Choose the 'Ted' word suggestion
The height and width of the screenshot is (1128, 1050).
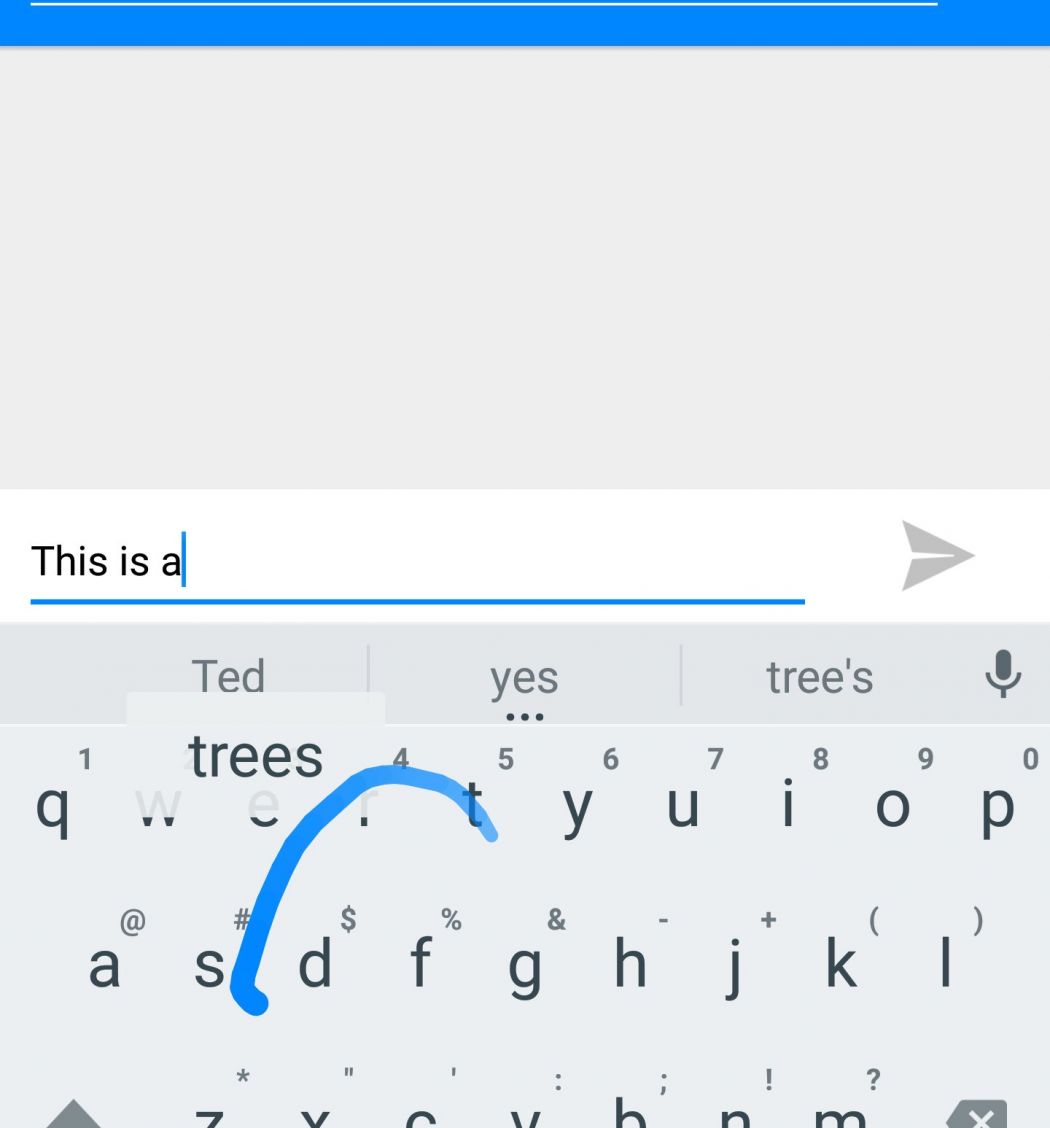(x=228, y=676)
